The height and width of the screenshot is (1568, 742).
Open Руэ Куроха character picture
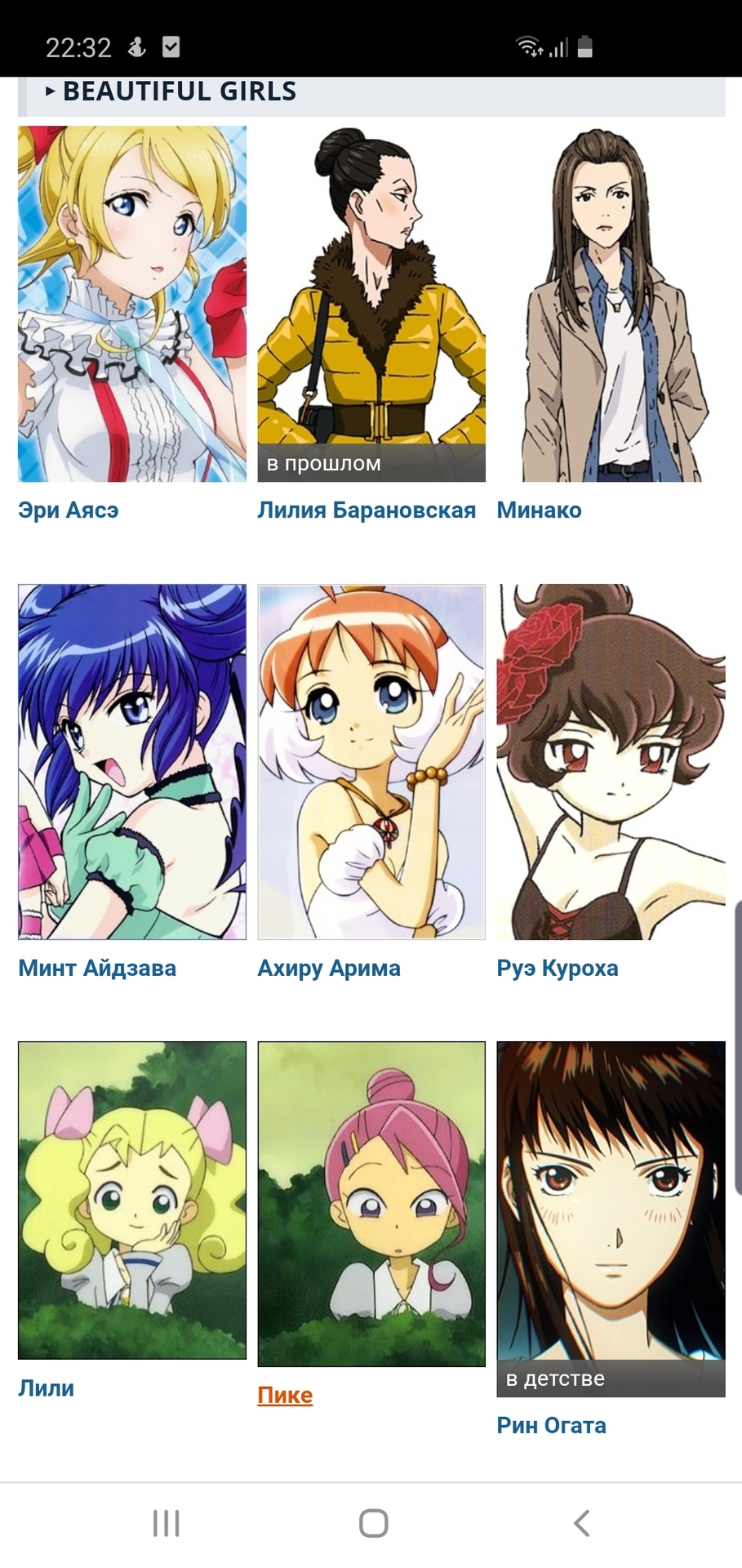click(x=611, y=761)
